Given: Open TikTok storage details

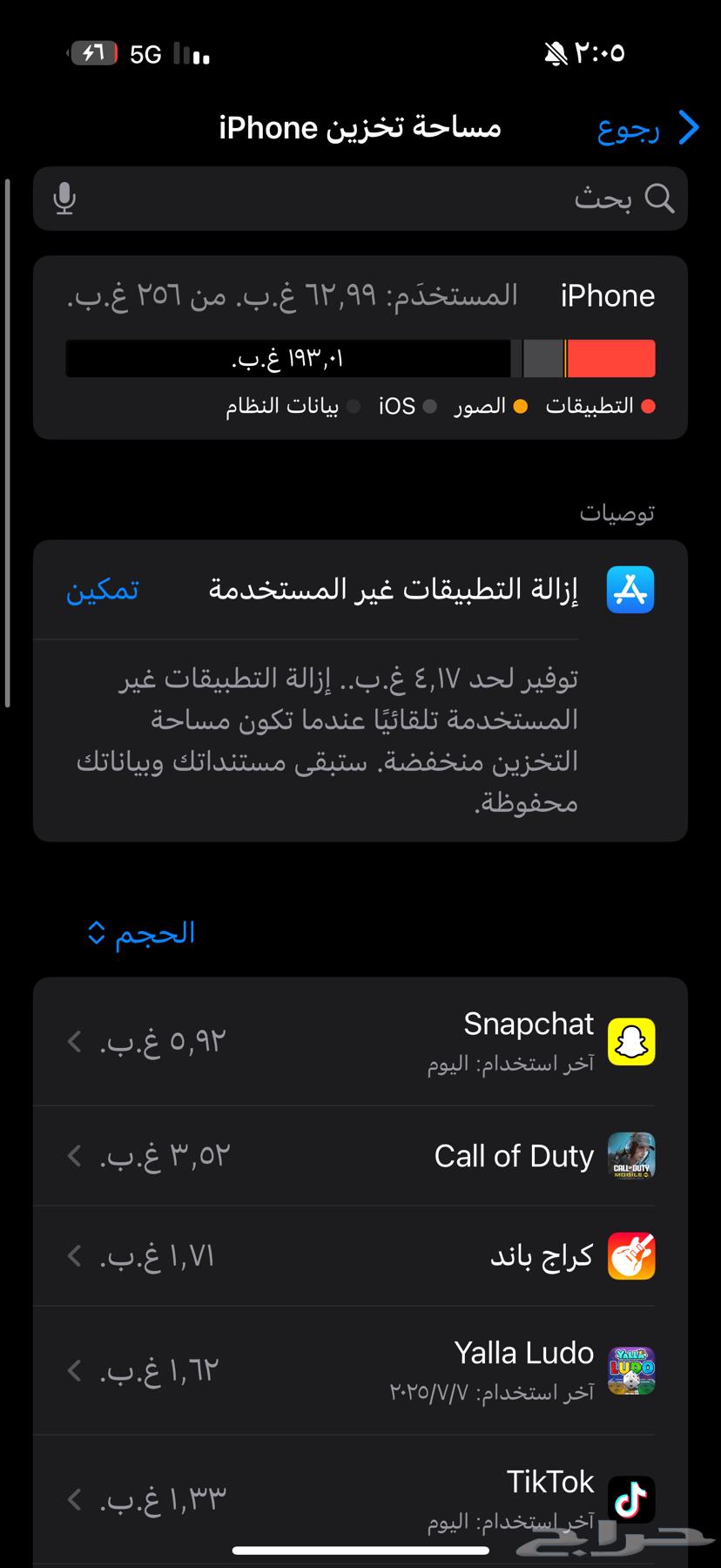Looking at the screenshot, I should (360, 1497).
